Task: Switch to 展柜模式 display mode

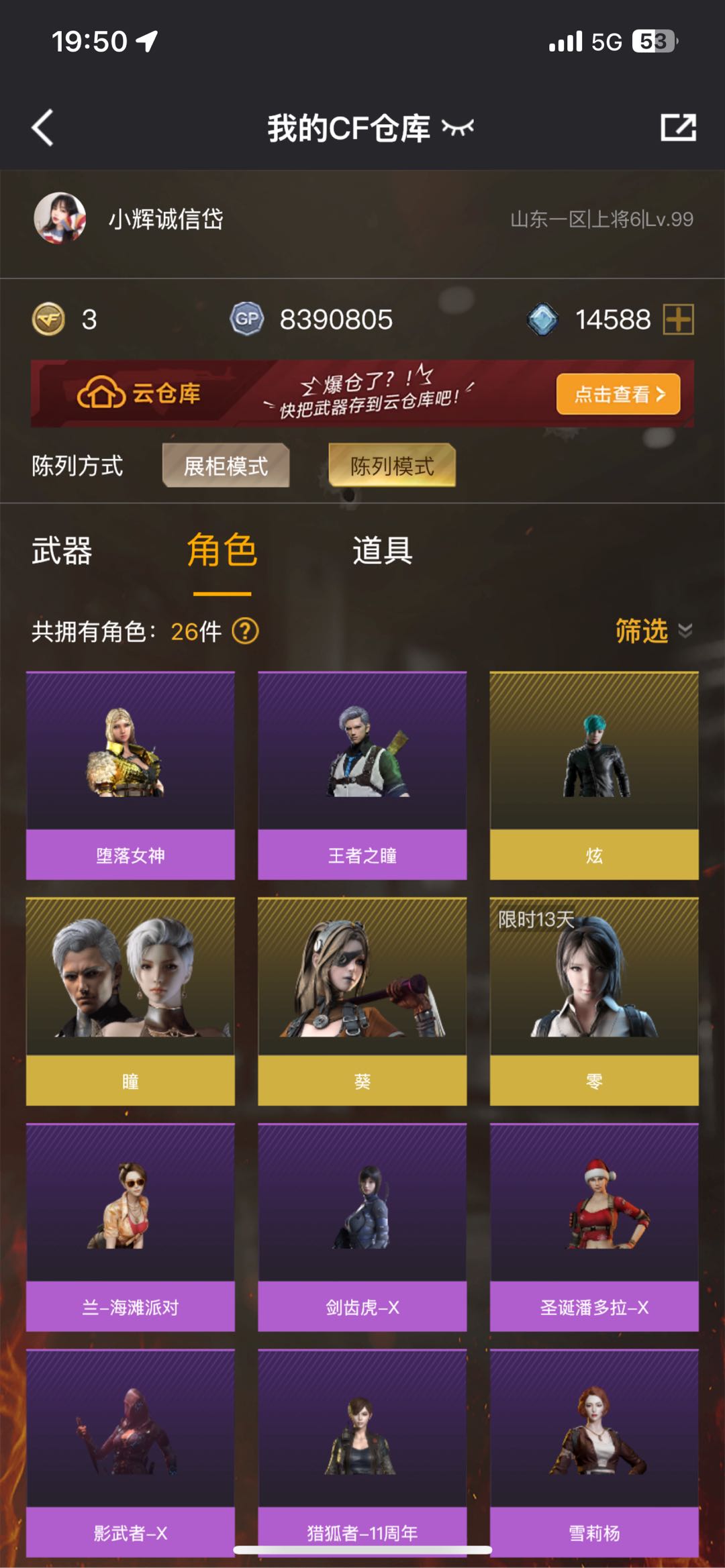Action: click(226, 466)
